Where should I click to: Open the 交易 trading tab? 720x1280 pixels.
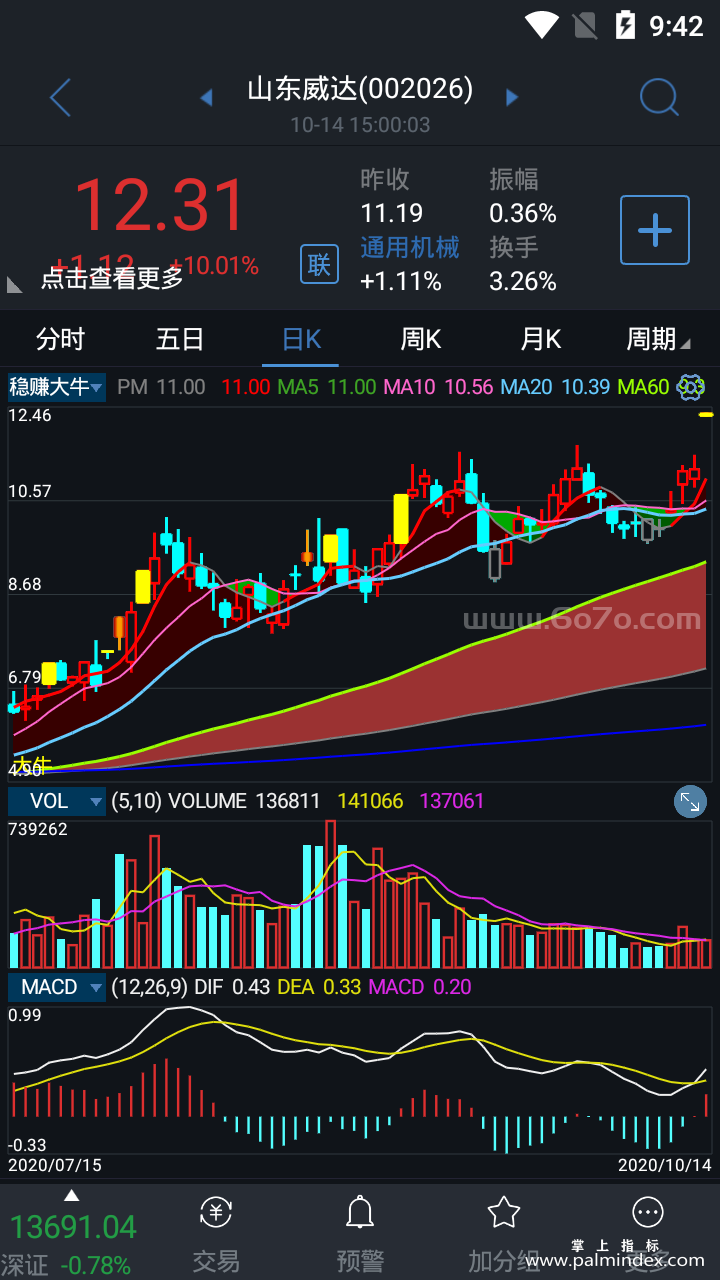coord(216,1234)
